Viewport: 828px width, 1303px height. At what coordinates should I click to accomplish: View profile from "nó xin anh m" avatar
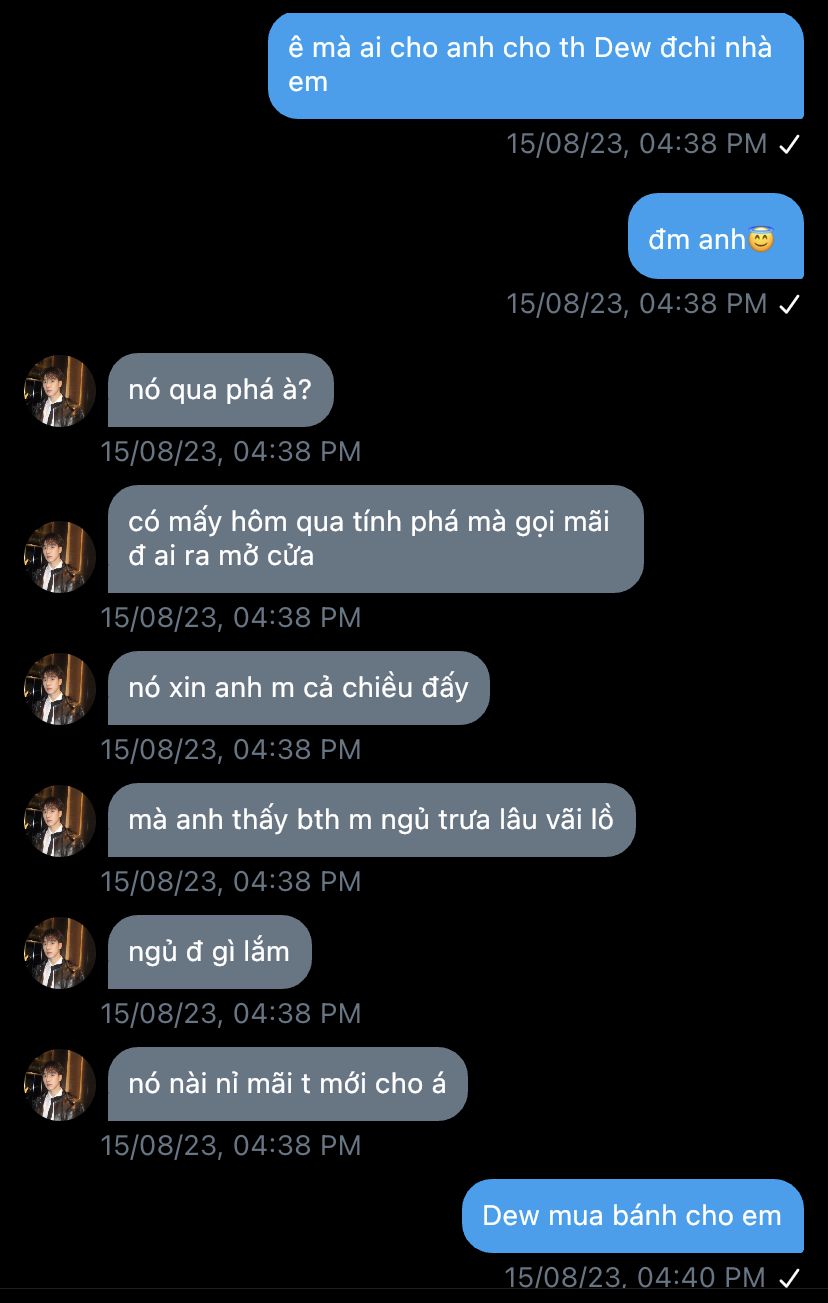60,689
